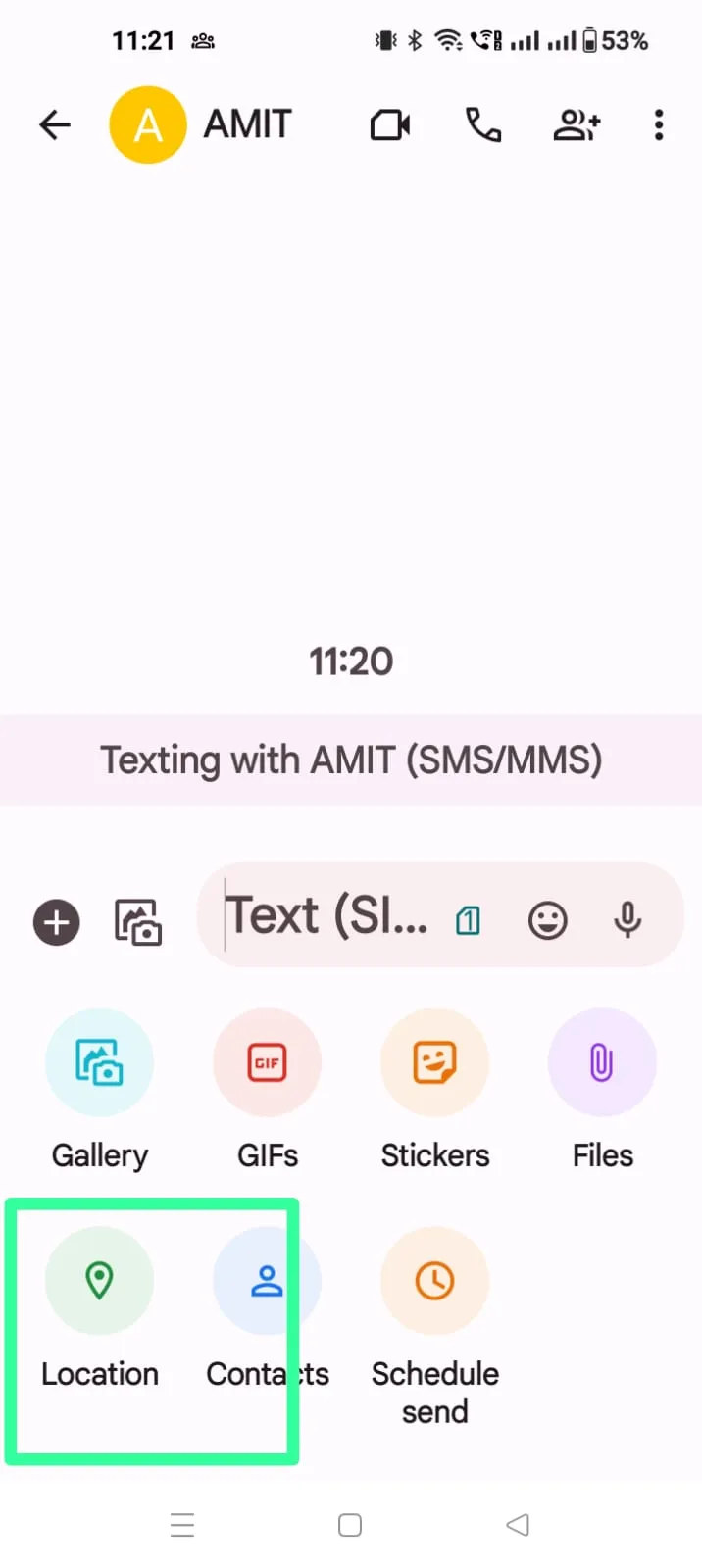The width and height of the screenshot is (702, 1568).
Task: Record a voice message
Action: click(627, 920)
